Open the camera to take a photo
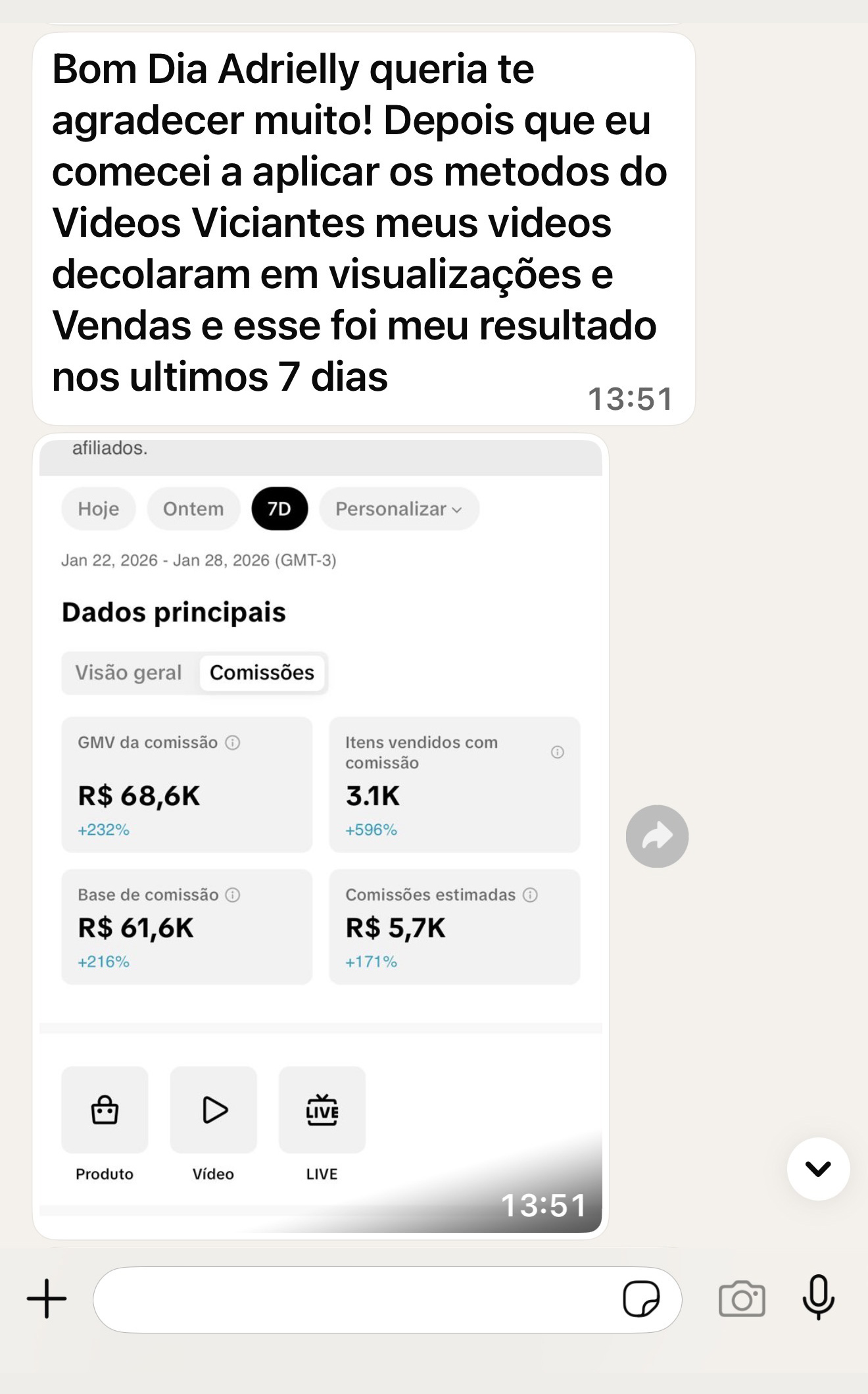This screenshot has width=868, height=1394. [x=742, y=1299]
